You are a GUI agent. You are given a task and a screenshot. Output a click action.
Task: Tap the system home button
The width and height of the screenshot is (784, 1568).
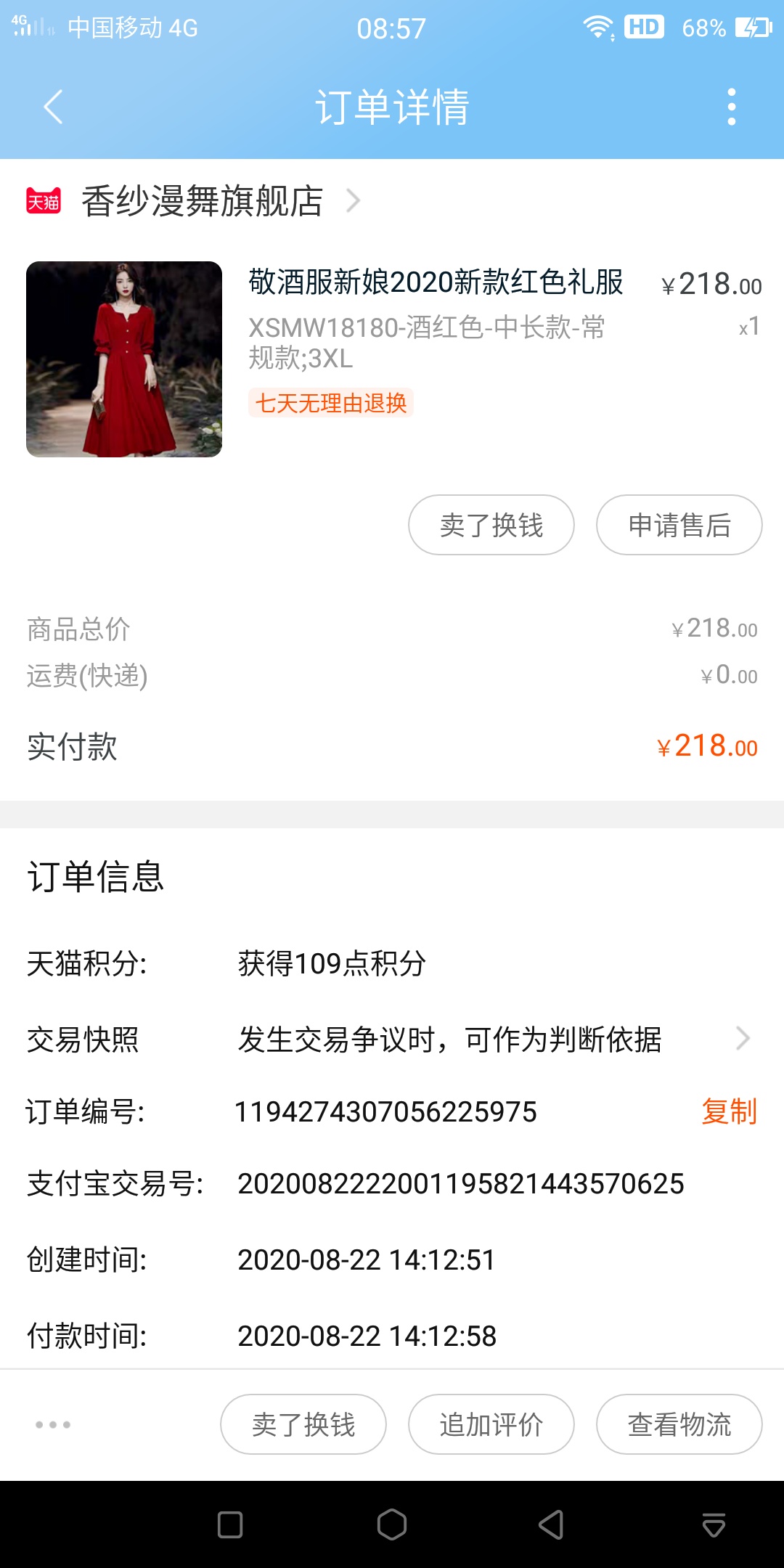click(392, 1524)
